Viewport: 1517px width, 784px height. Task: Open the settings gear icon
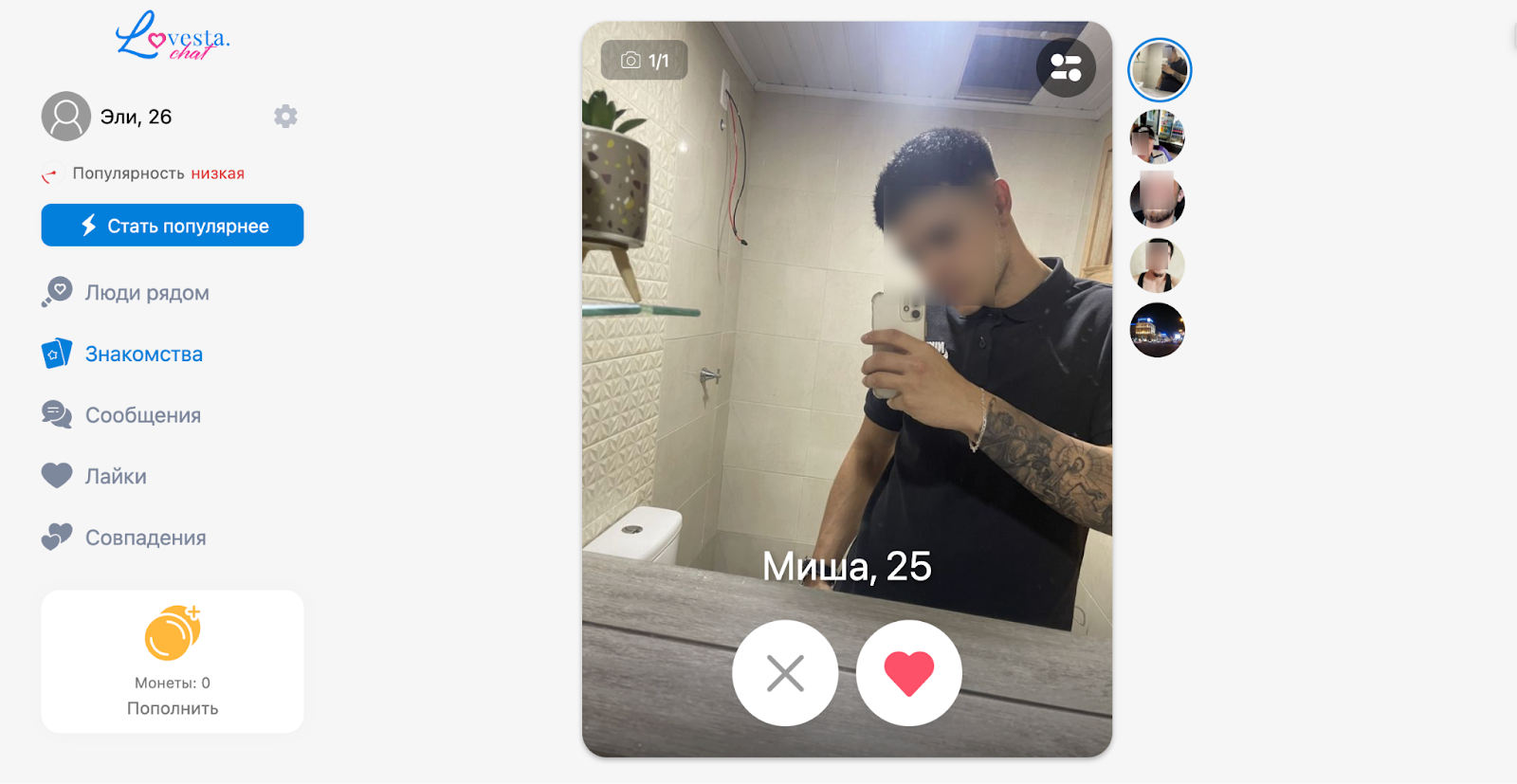(285, 117)
